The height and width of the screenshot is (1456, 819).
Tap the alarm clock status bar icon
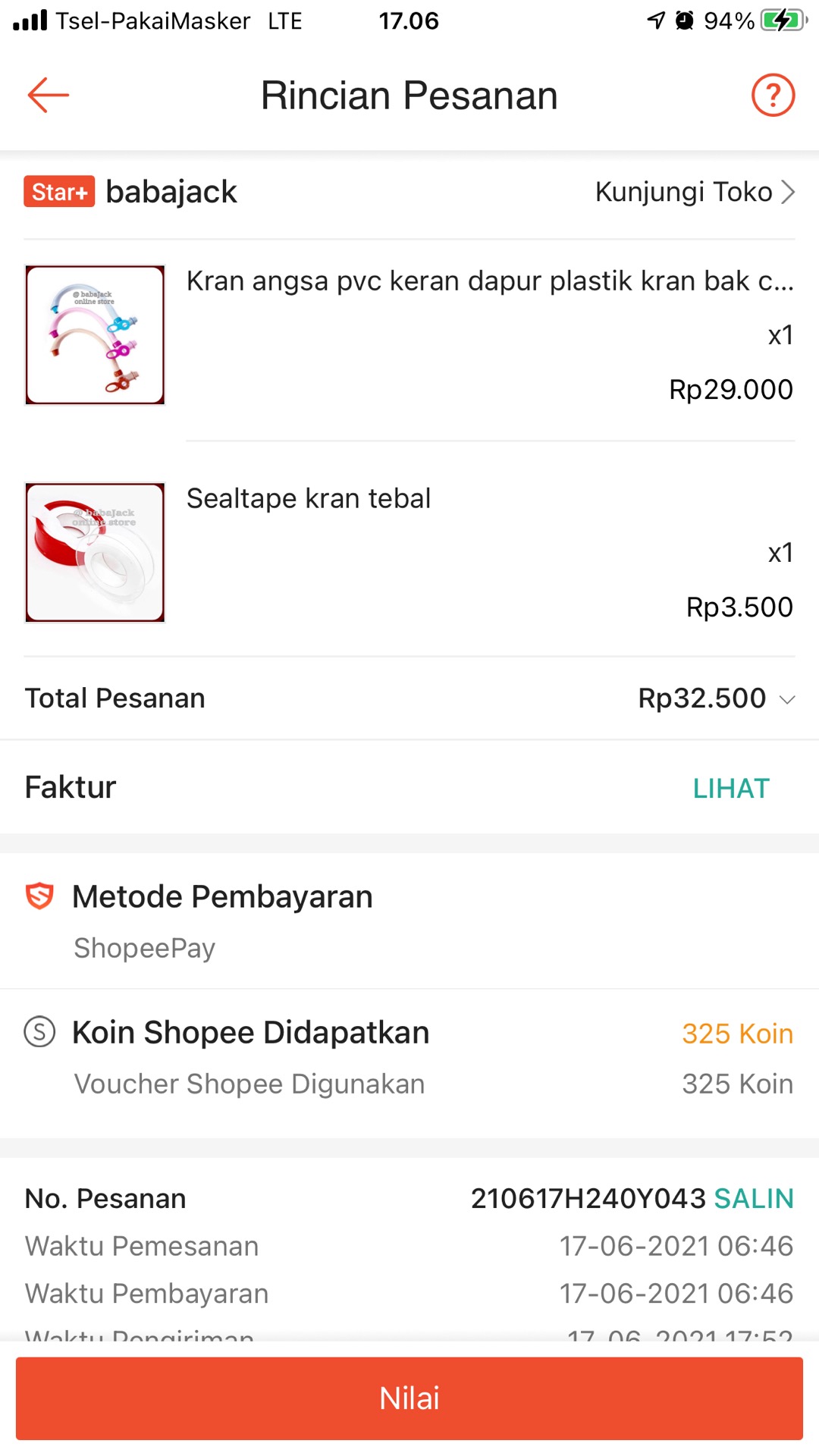pos(685,20)
